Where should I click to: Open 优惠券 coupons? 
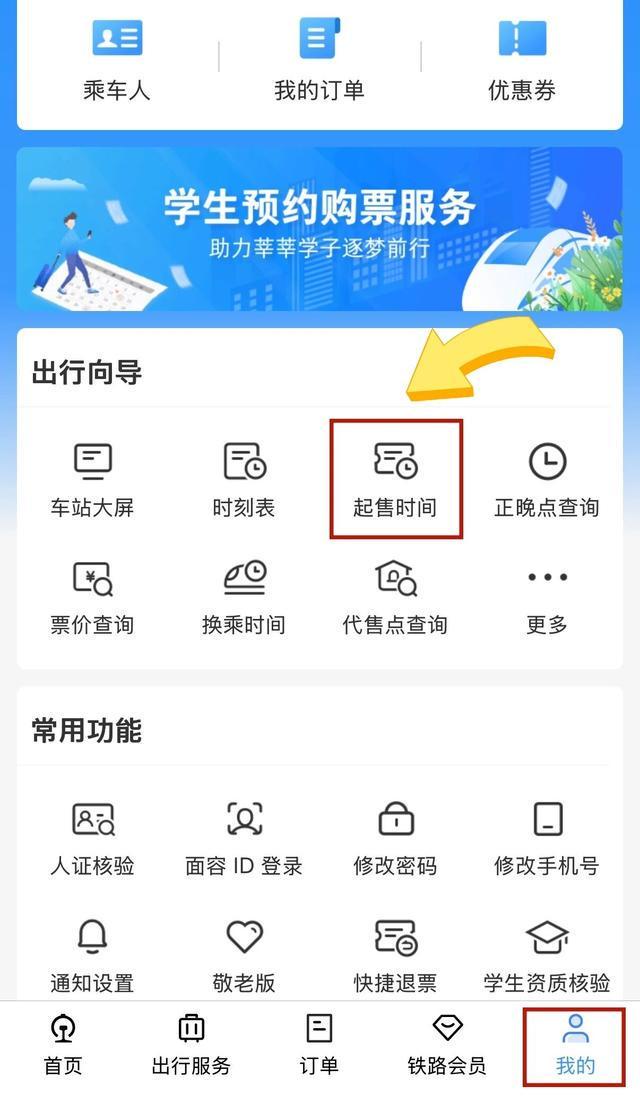tap(521, 58)
